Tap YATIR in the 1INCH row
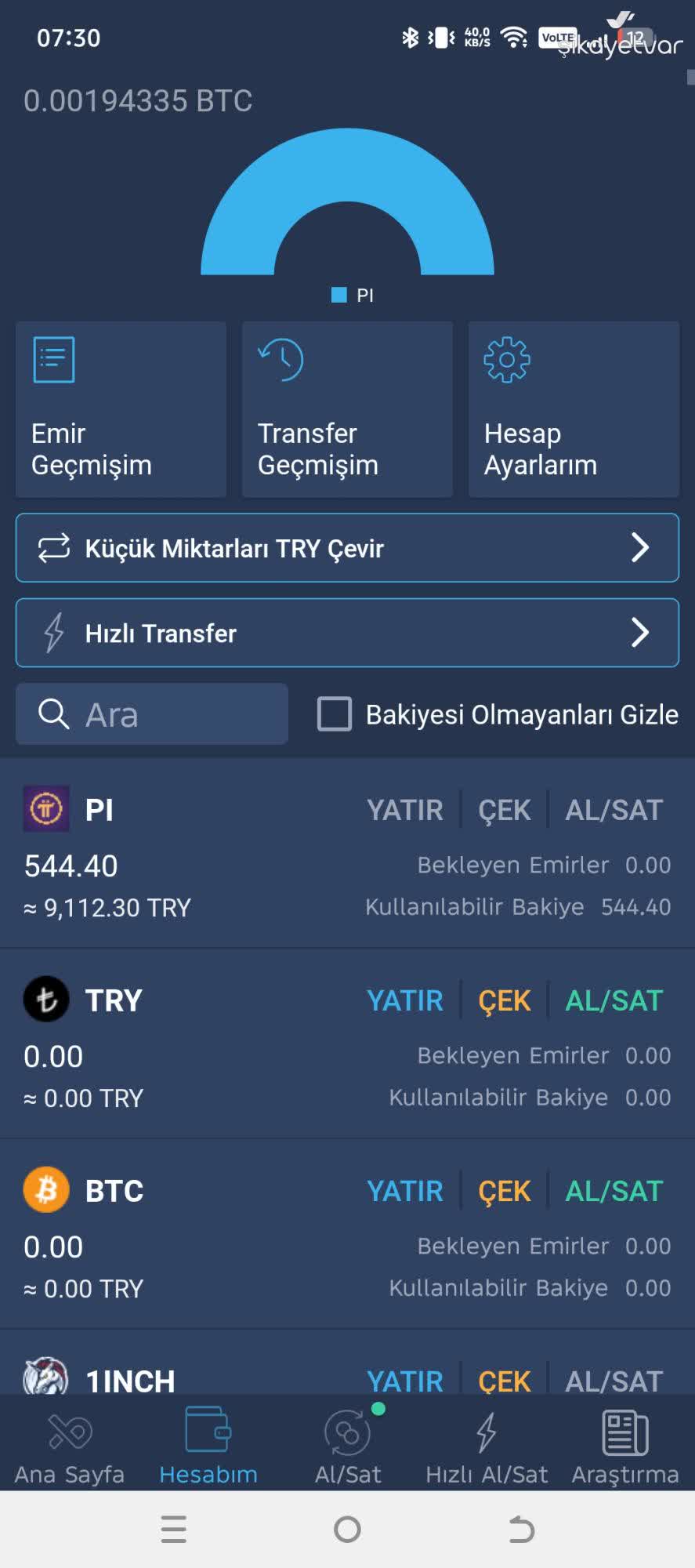695x1568 pixels. coord(405,1380)
